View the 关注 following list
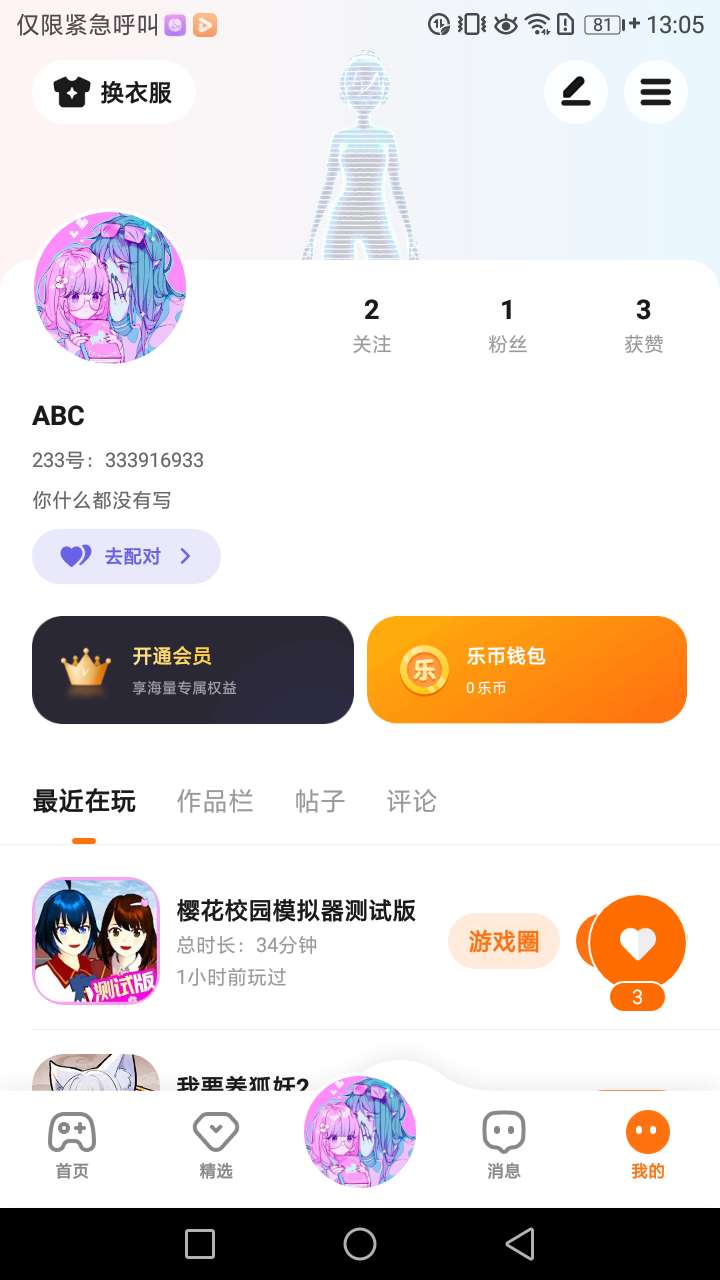 (371, 325)
